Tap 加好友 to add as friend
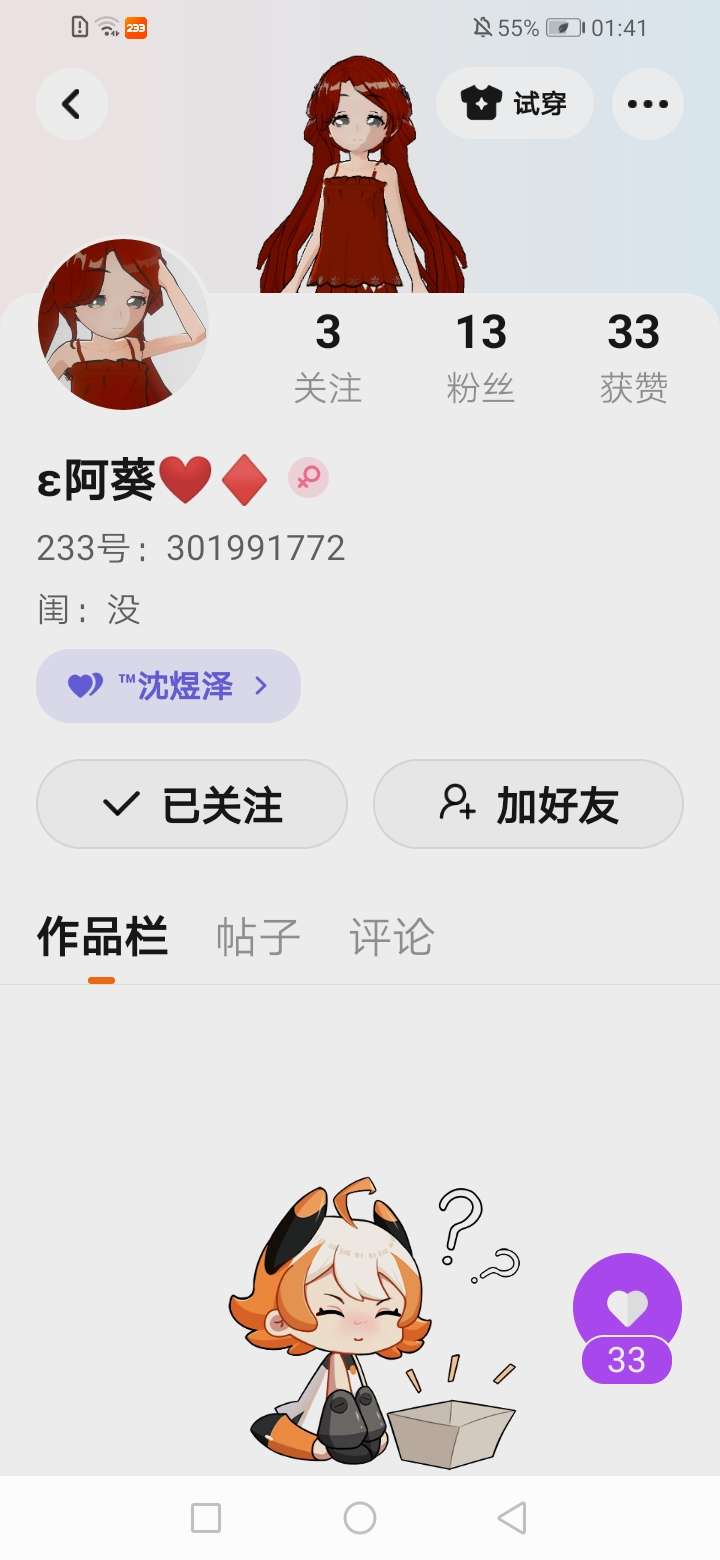Screen dimensions: 720x1560 coord(528,804)
